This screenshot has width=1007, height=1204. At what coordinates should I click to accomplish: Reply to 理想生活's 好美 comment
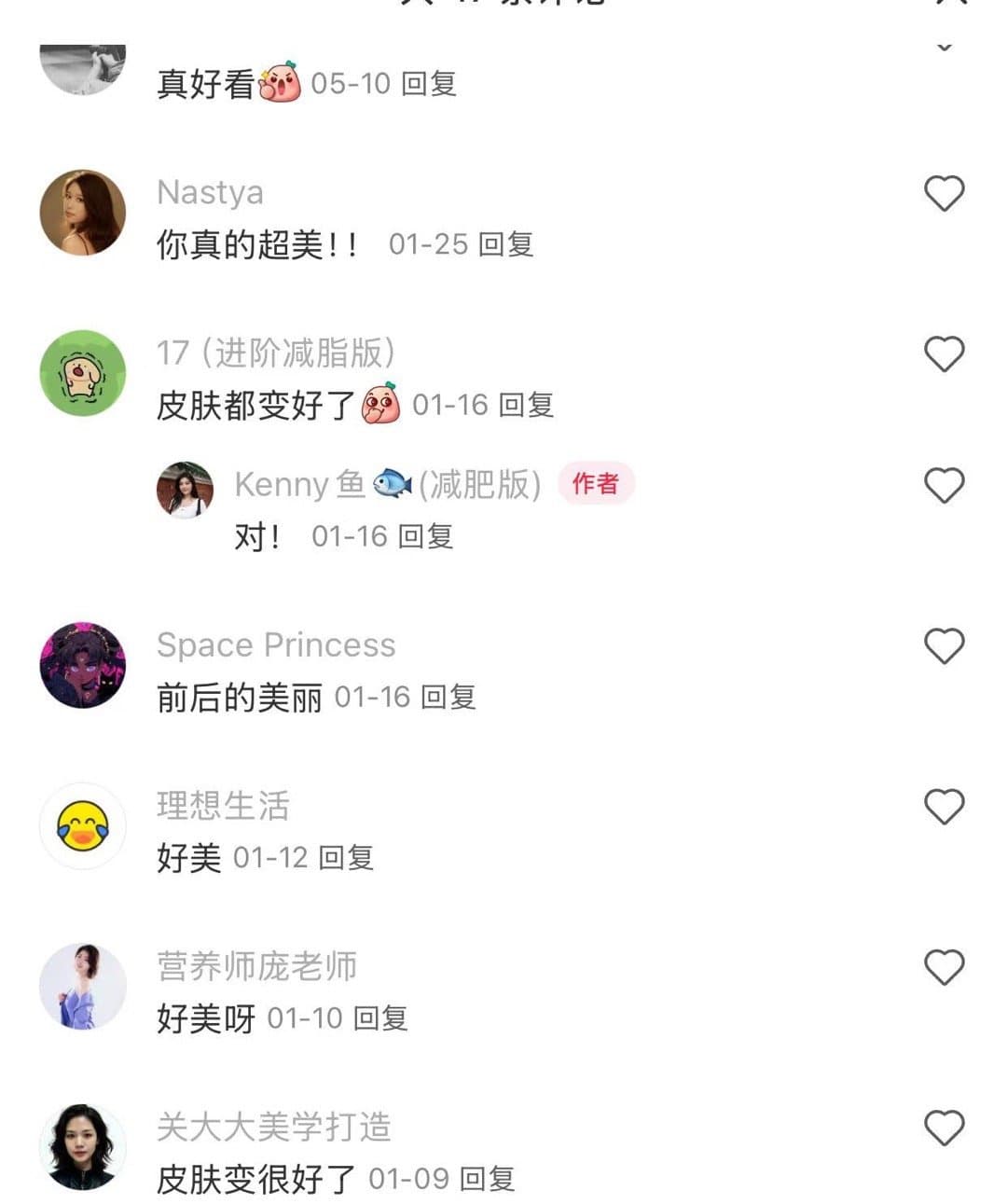pos(347,857)
